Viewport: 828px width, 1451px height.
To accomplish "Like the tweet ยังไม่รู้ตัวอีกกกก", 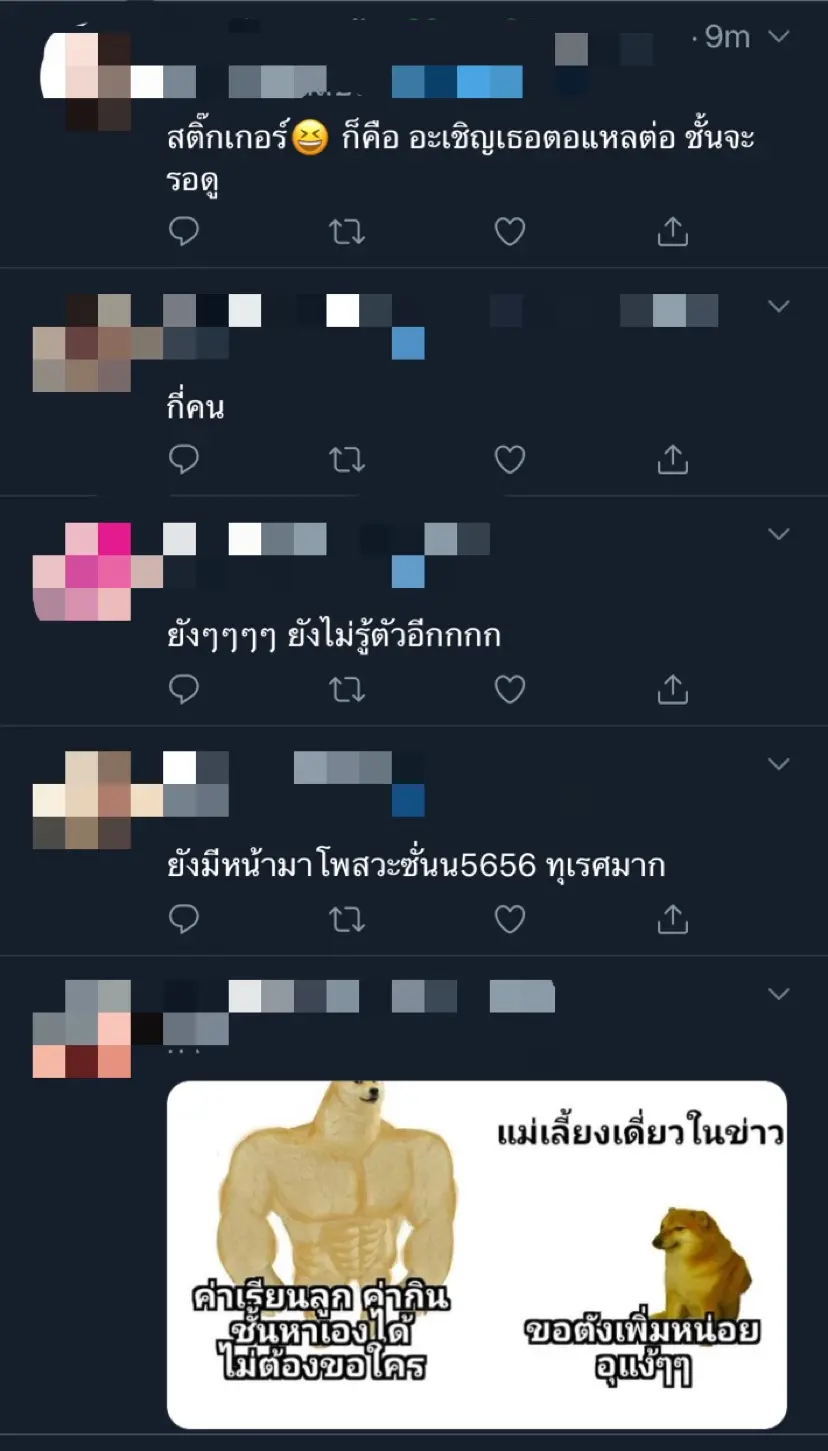I will (x=510, y=690).
